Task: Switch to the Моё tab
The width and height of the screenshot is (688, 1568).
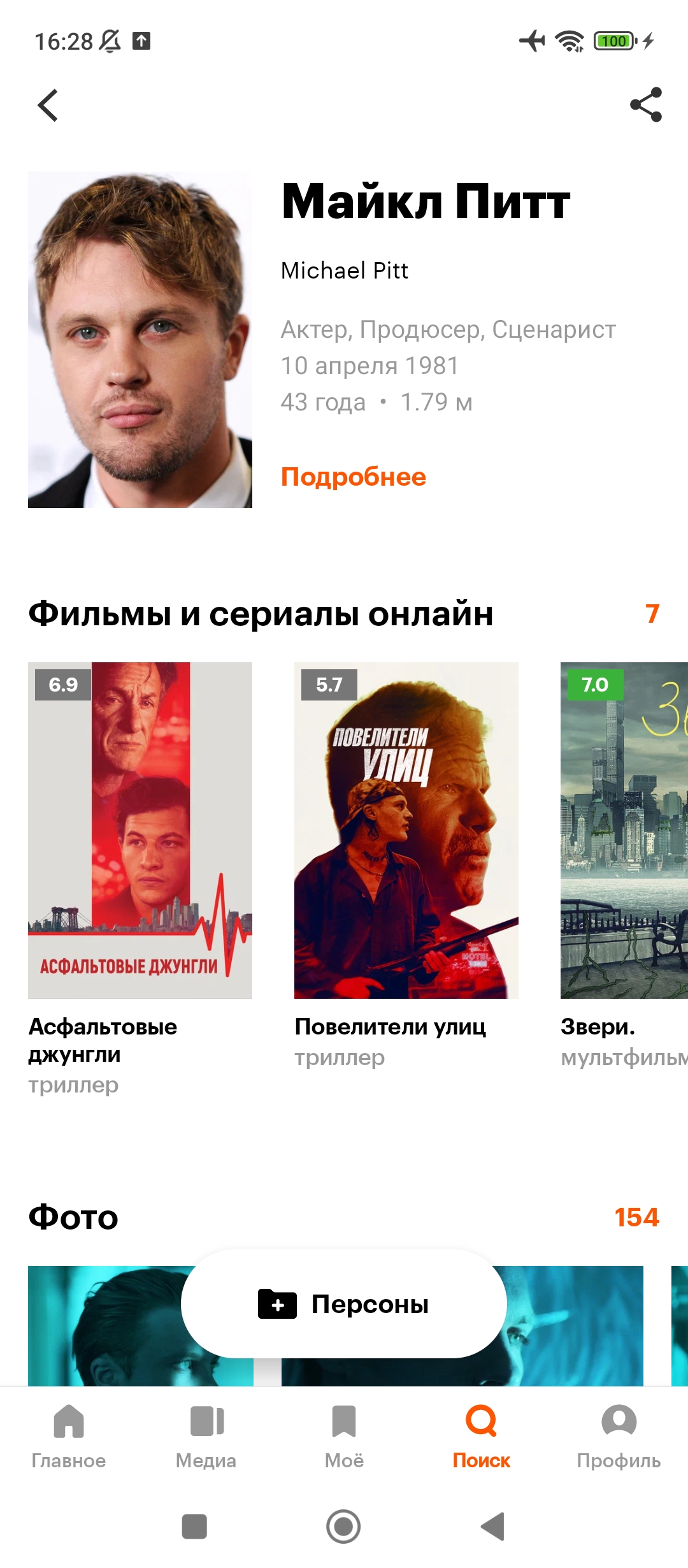Action: 344,1437
